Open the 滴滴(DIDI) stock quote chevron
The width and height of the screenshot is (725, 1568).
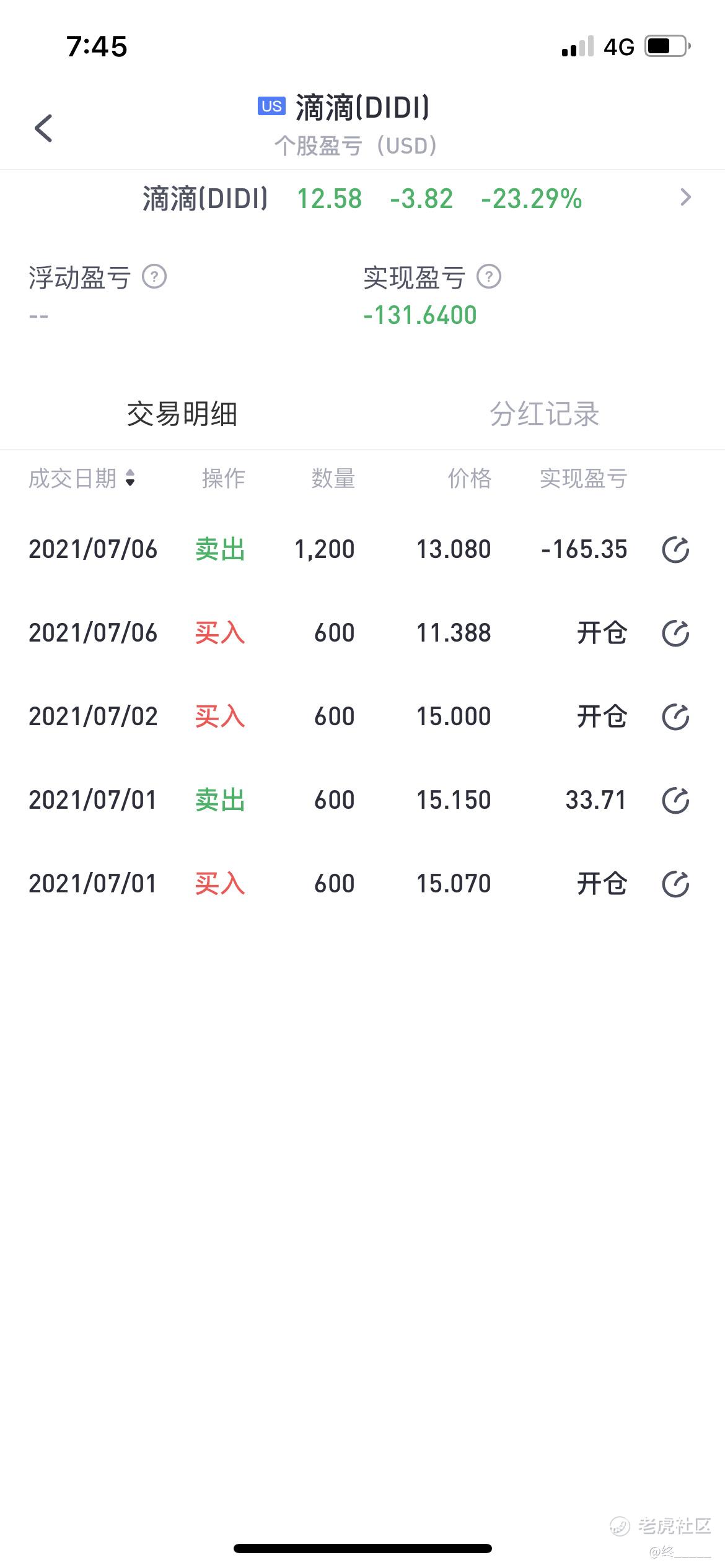pyautogui.click(x=685, y=198)
